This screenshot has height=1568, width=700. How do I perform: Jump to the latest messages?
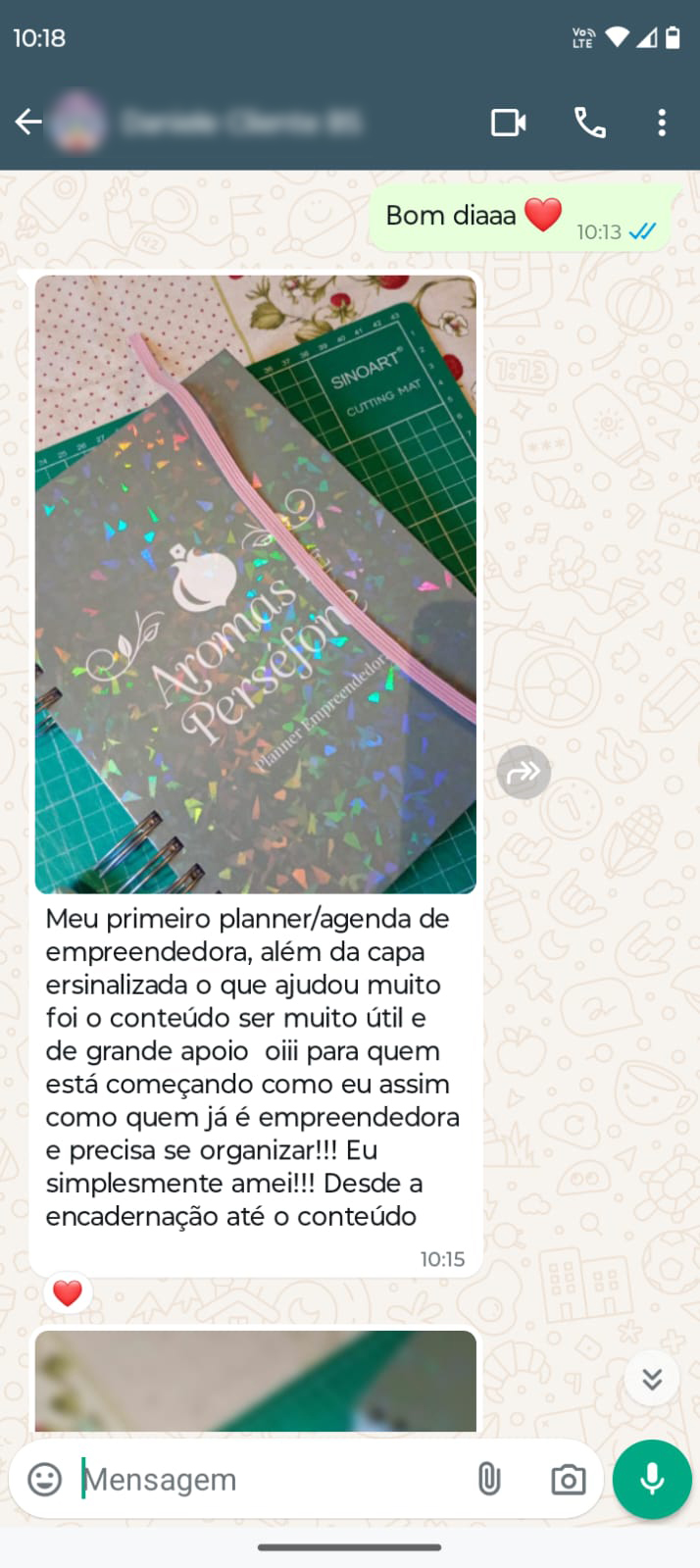point(652,1379)
